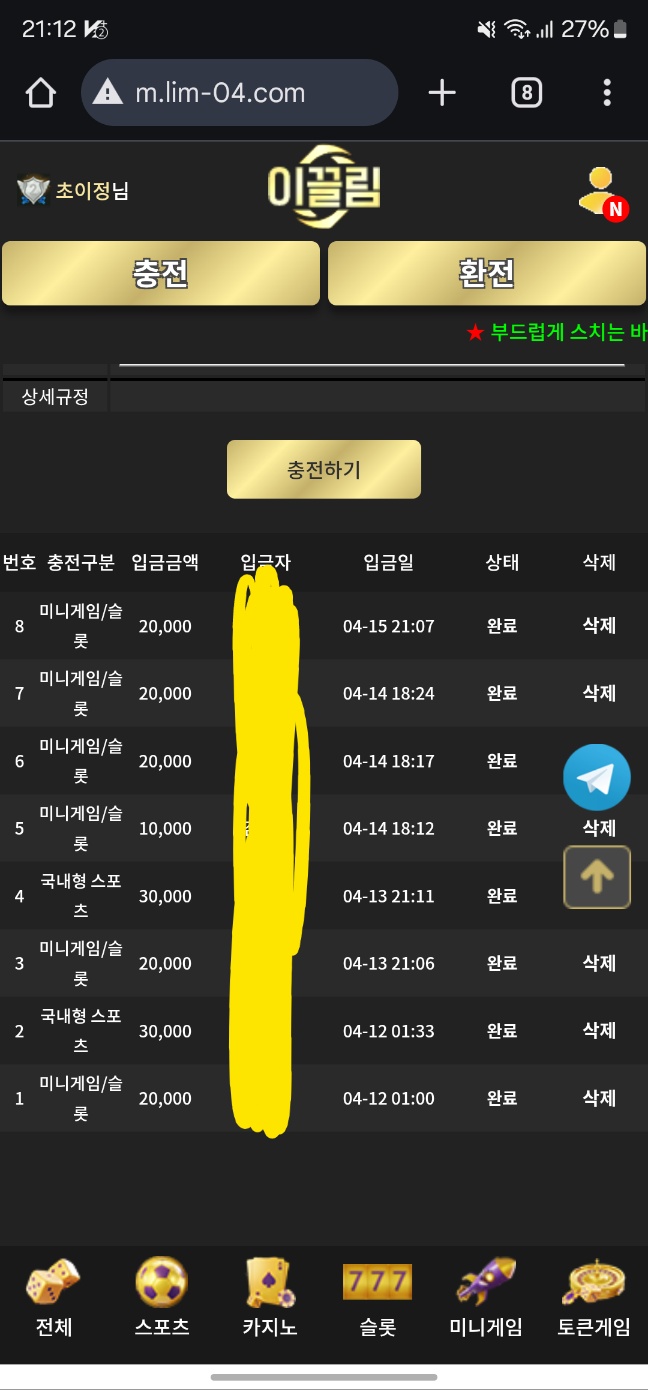Tap the browser home icon
The image size is (648, 1390).
(40, 93)
